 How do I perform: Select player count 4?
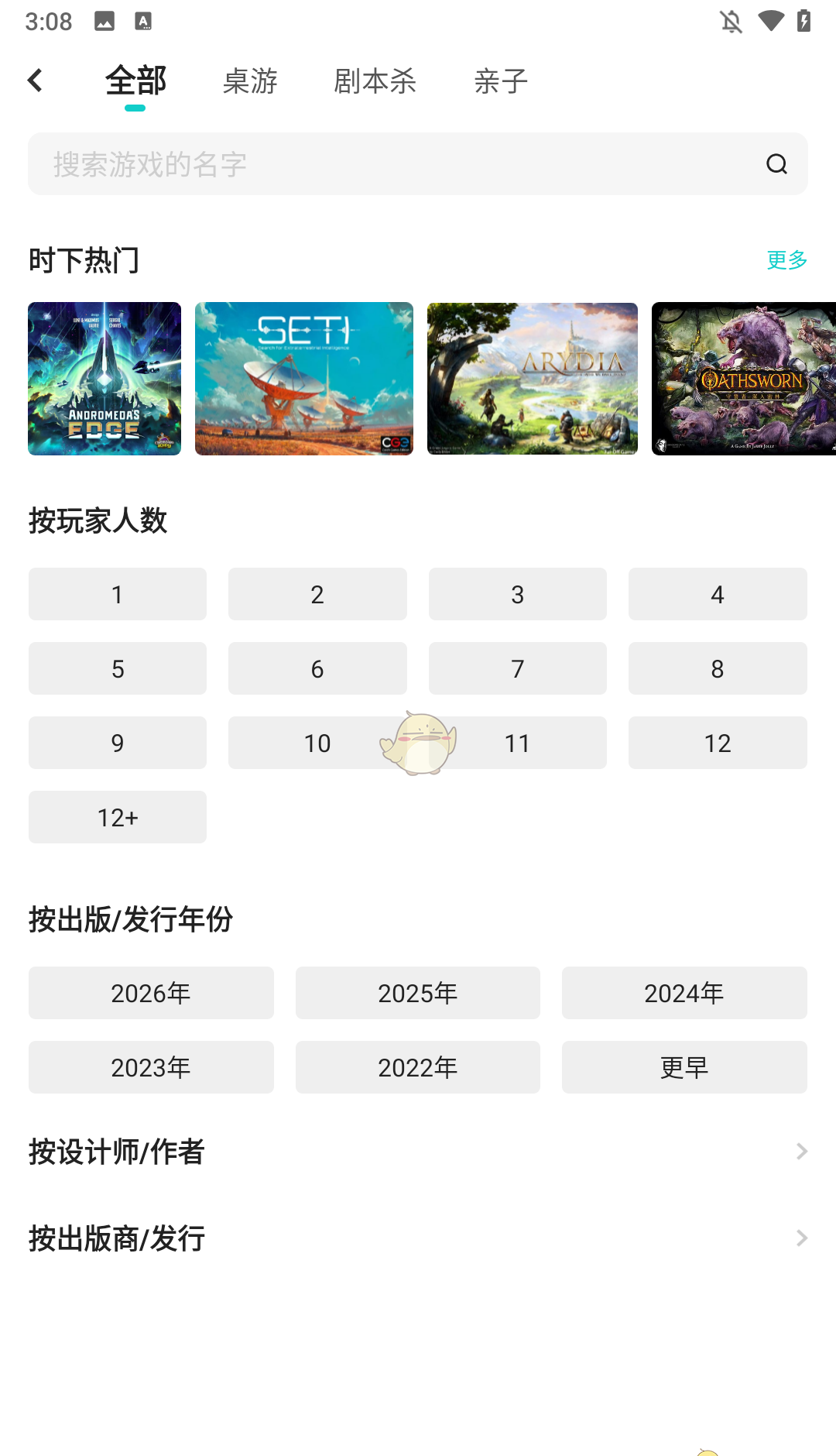(x=717, y=594)
